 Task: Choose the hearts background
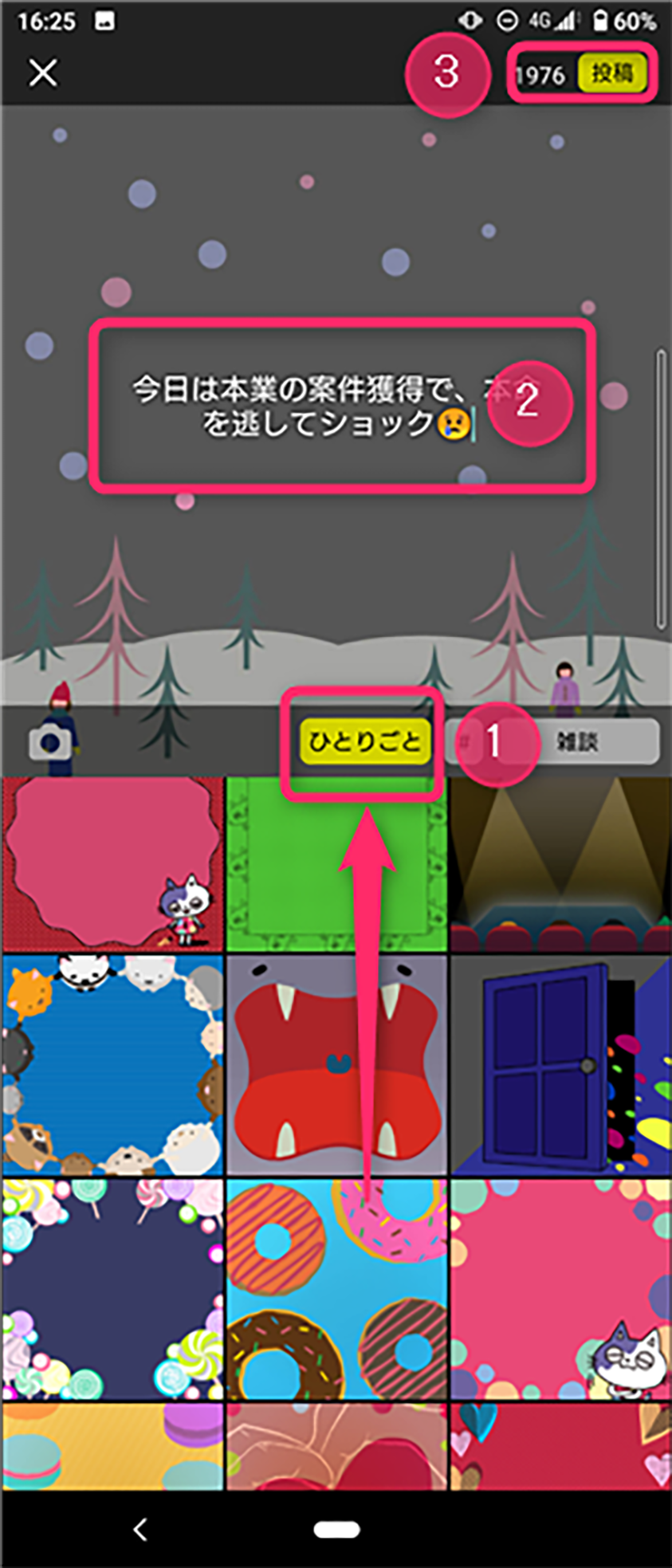click(x=561, y=1447)
